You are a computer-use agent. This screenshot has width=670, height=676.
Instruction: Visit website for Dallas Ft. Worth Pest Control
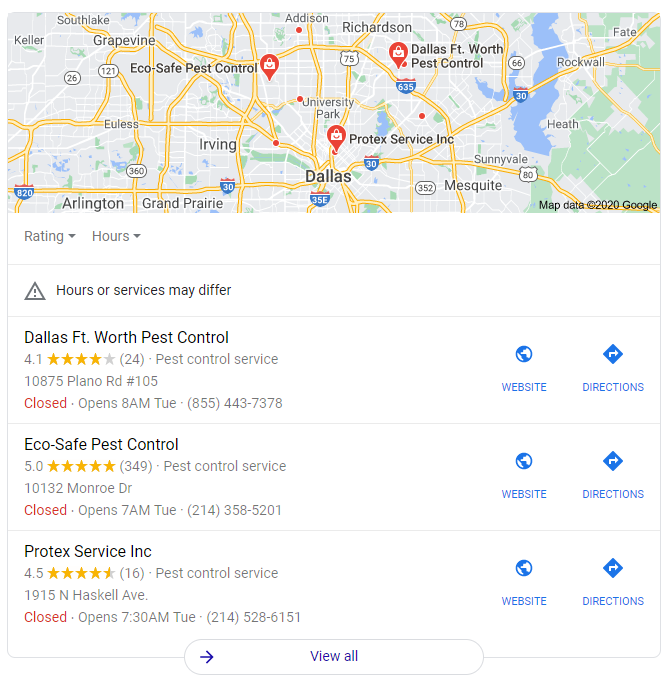tap(524, 367)
